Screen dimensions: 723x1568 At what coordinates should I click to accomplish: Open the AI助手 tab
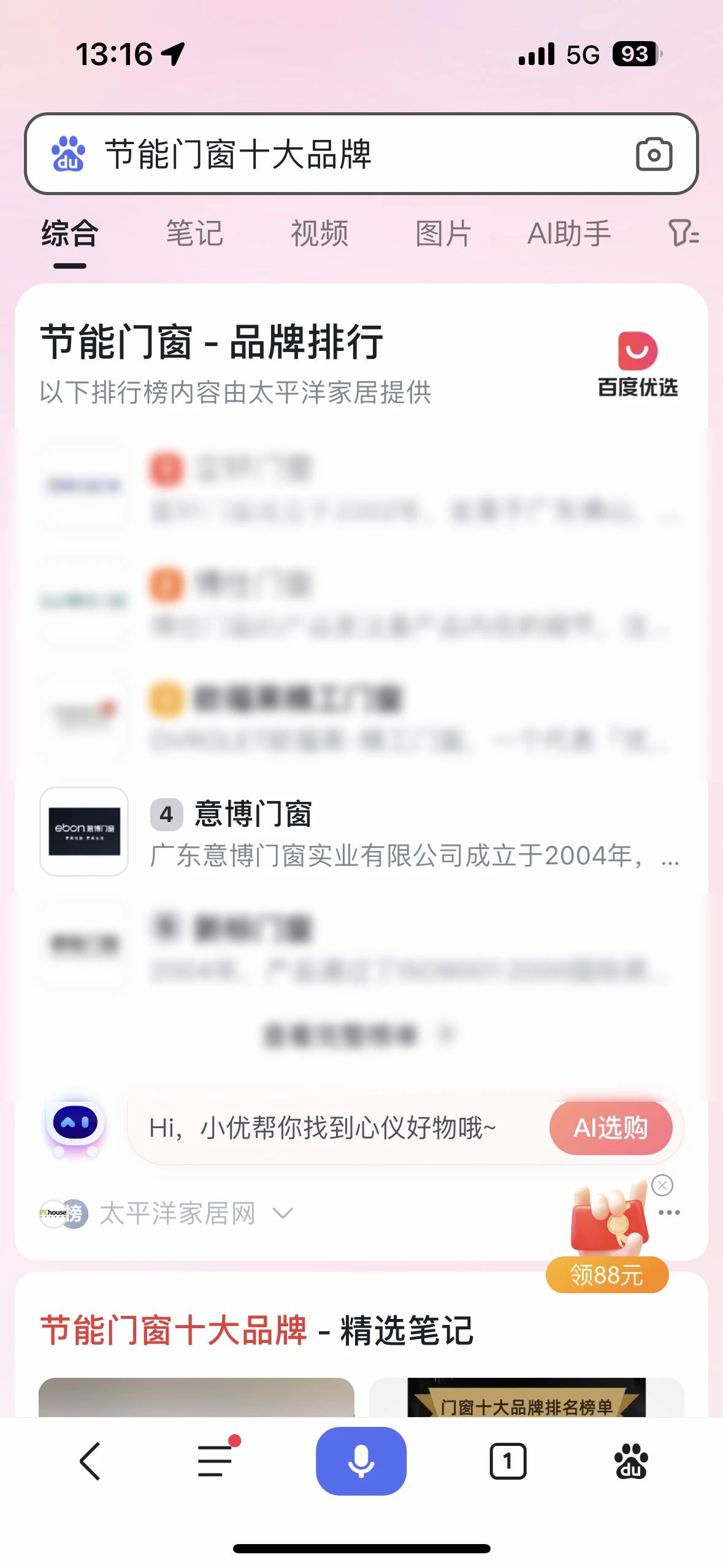[569, 234]
